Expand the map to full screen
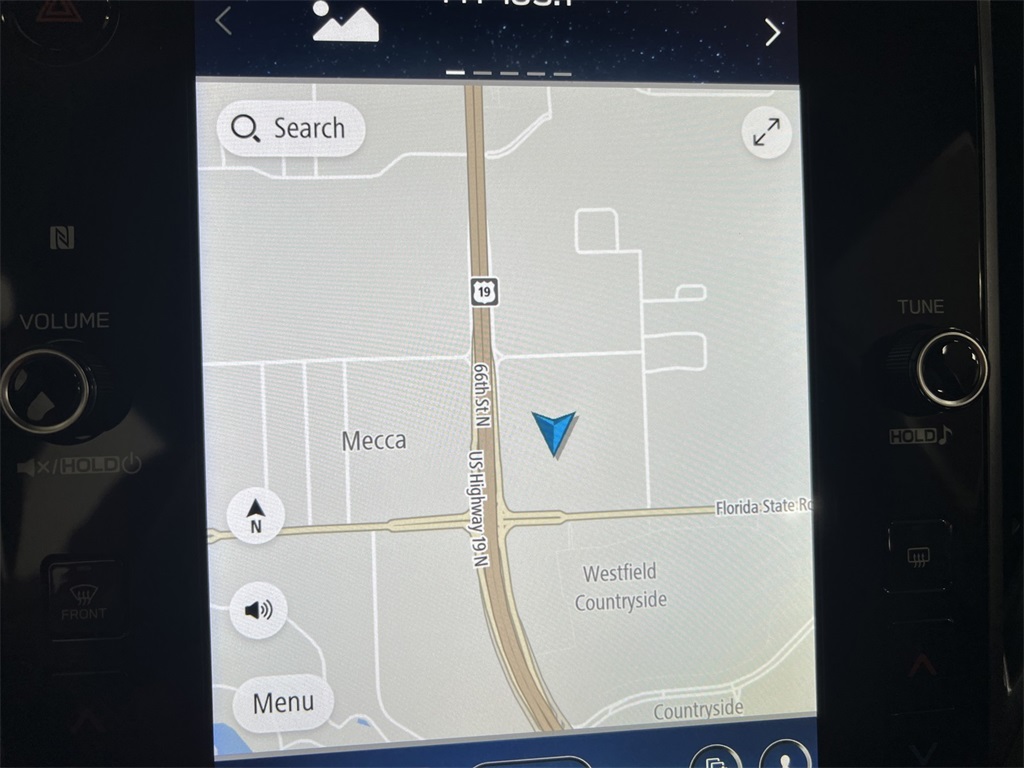Image resolution: width=1024 pixels, height=768 pixels. (x=766, y=132)
